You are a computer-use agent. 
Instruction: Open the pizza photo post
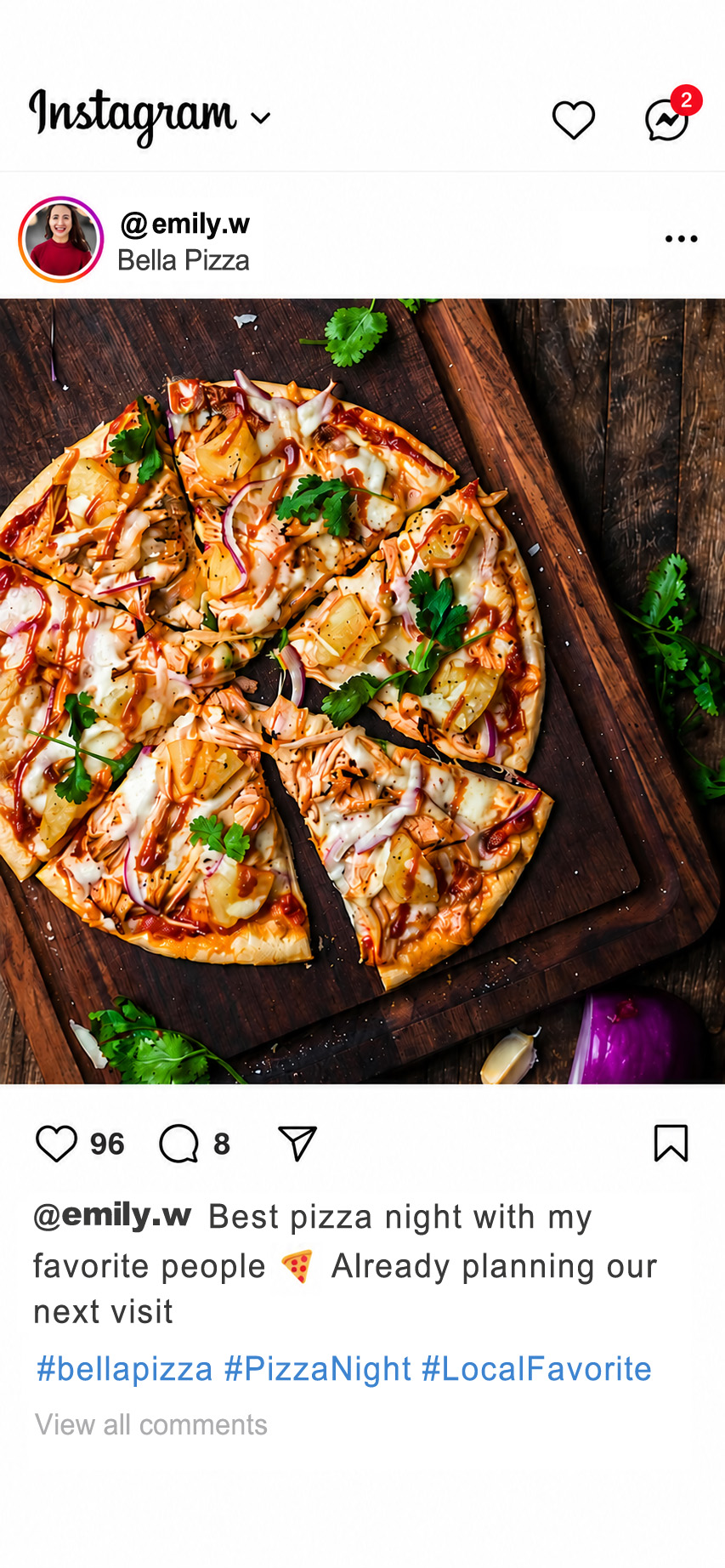(x=362, y=691)
